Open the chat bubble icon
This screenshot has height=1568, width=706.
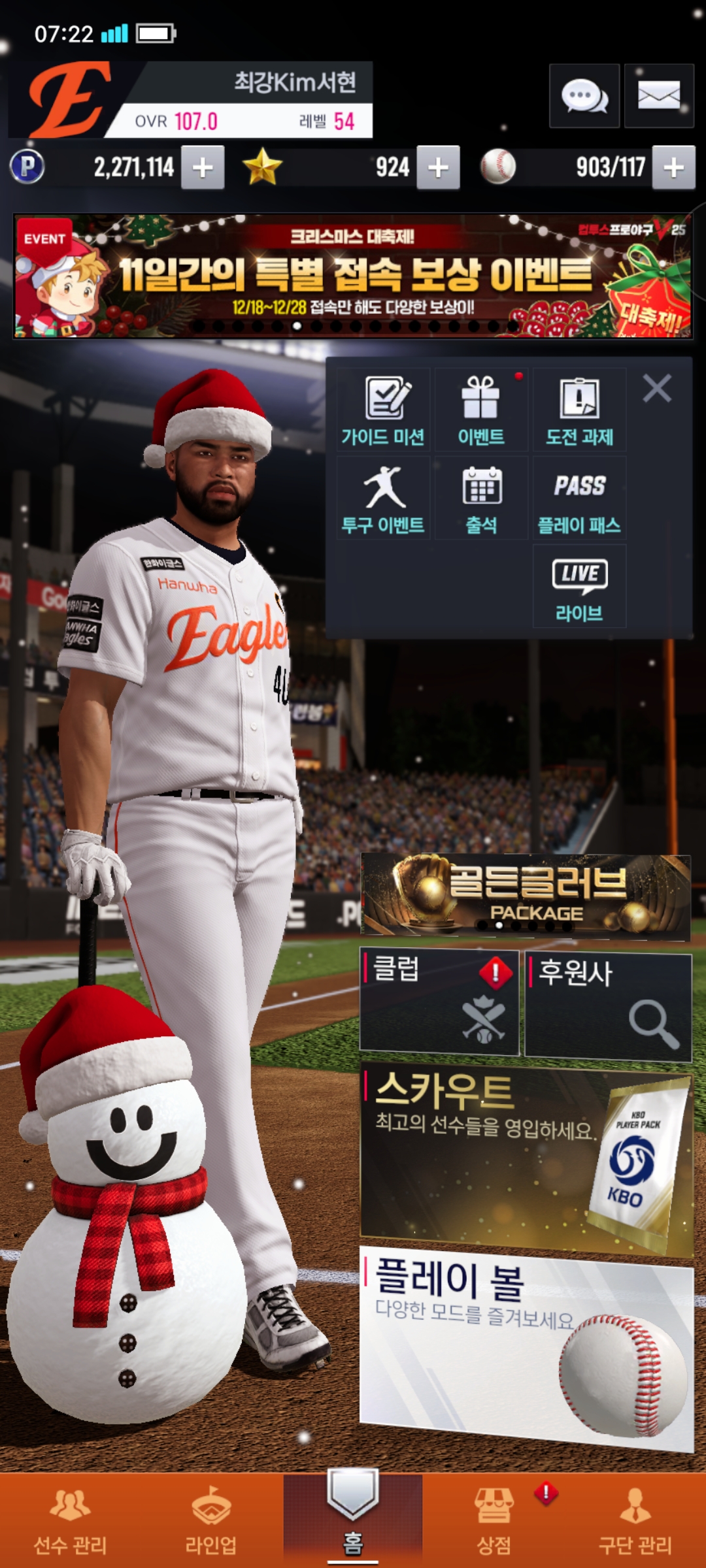[584, 96]
